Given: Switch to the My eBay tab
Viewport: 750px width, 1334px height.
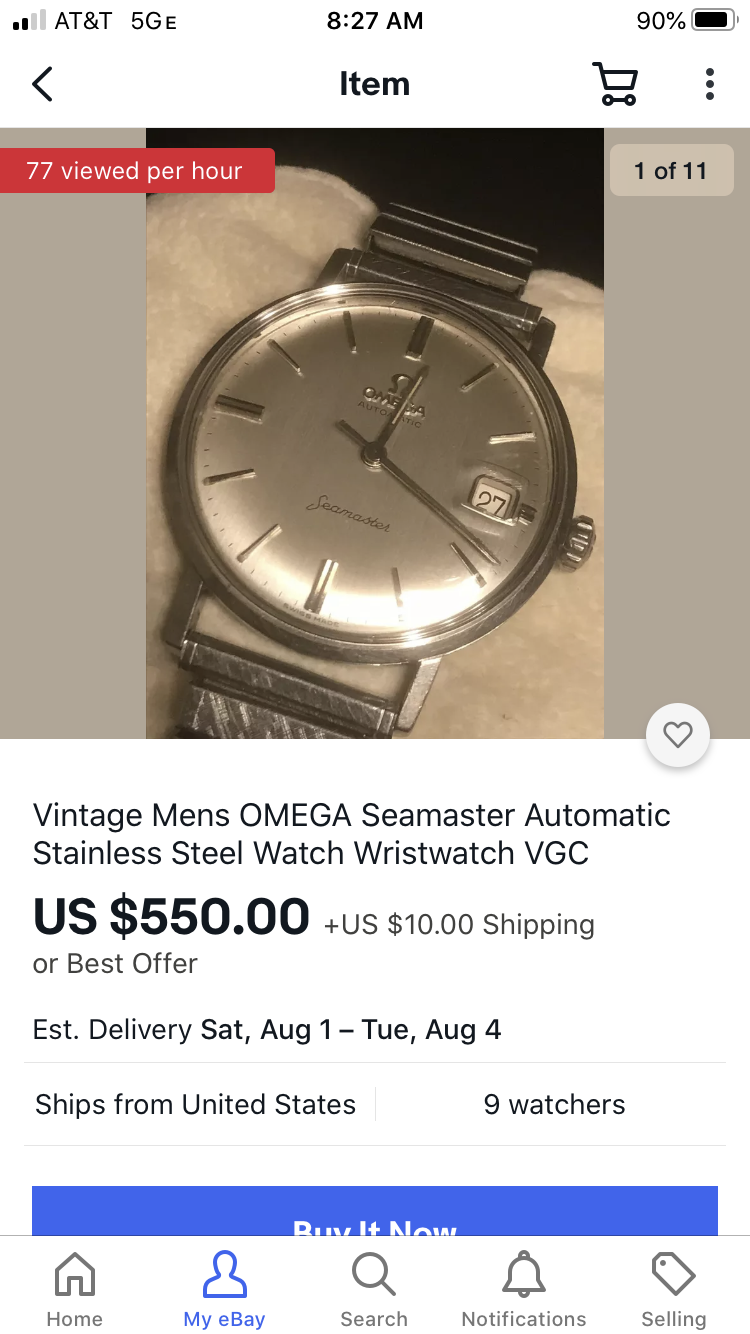Looking at the screenshot, I should [224, 1291].
